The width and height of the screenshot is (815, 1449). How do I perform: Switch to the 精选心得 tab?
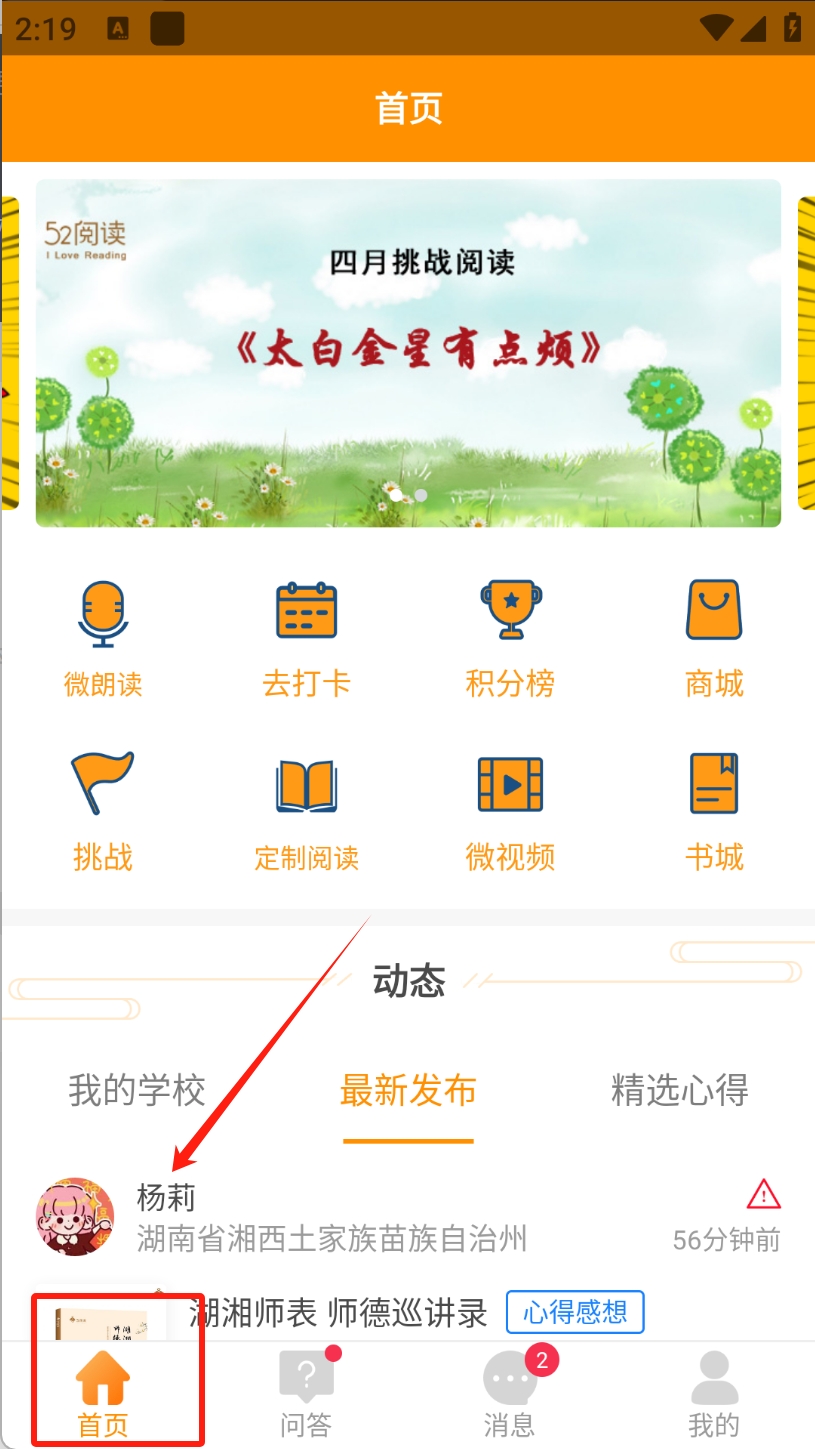[x=680, y=1090]
